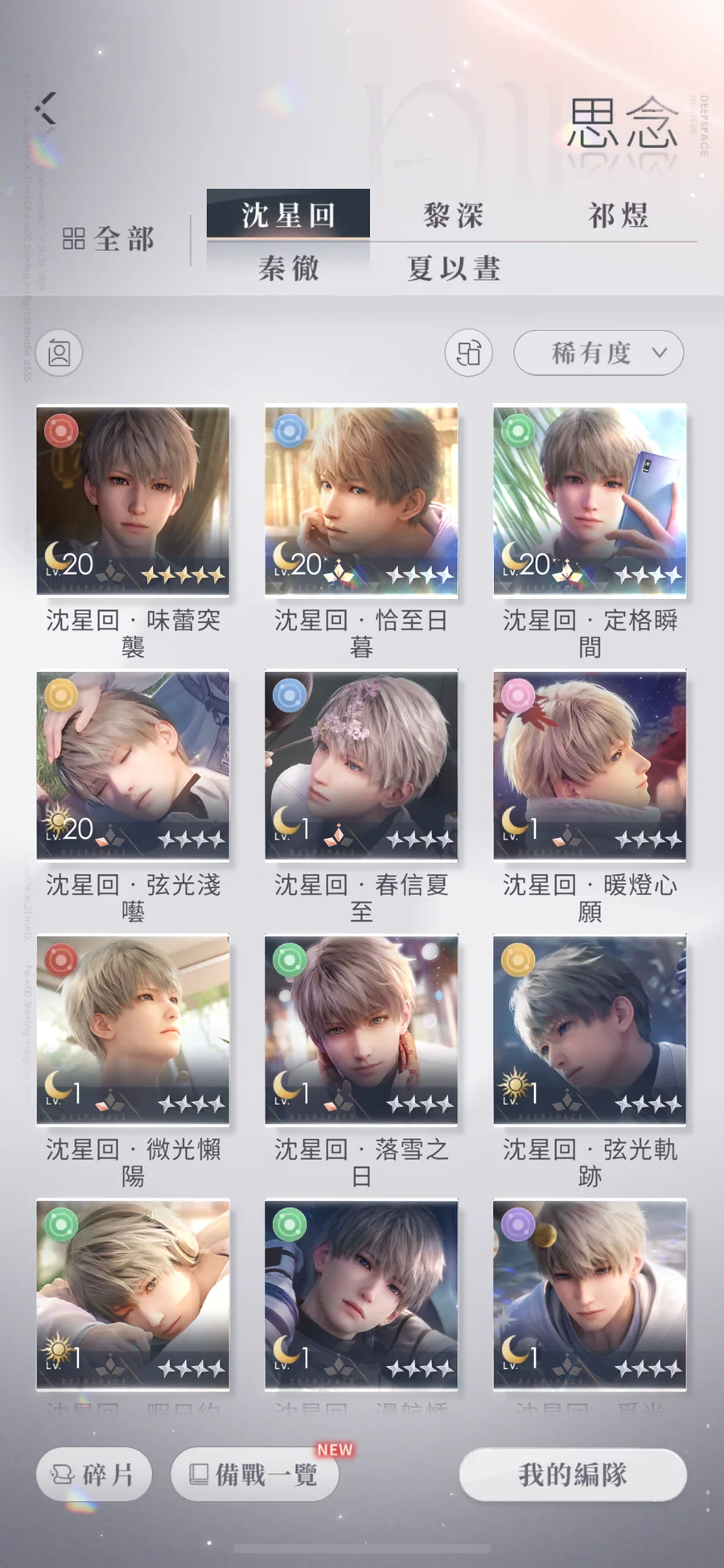This screenshot has width=724, height=1568.
Task: Open the 碎片 fragments button
Action: [x=93, y=1475]
